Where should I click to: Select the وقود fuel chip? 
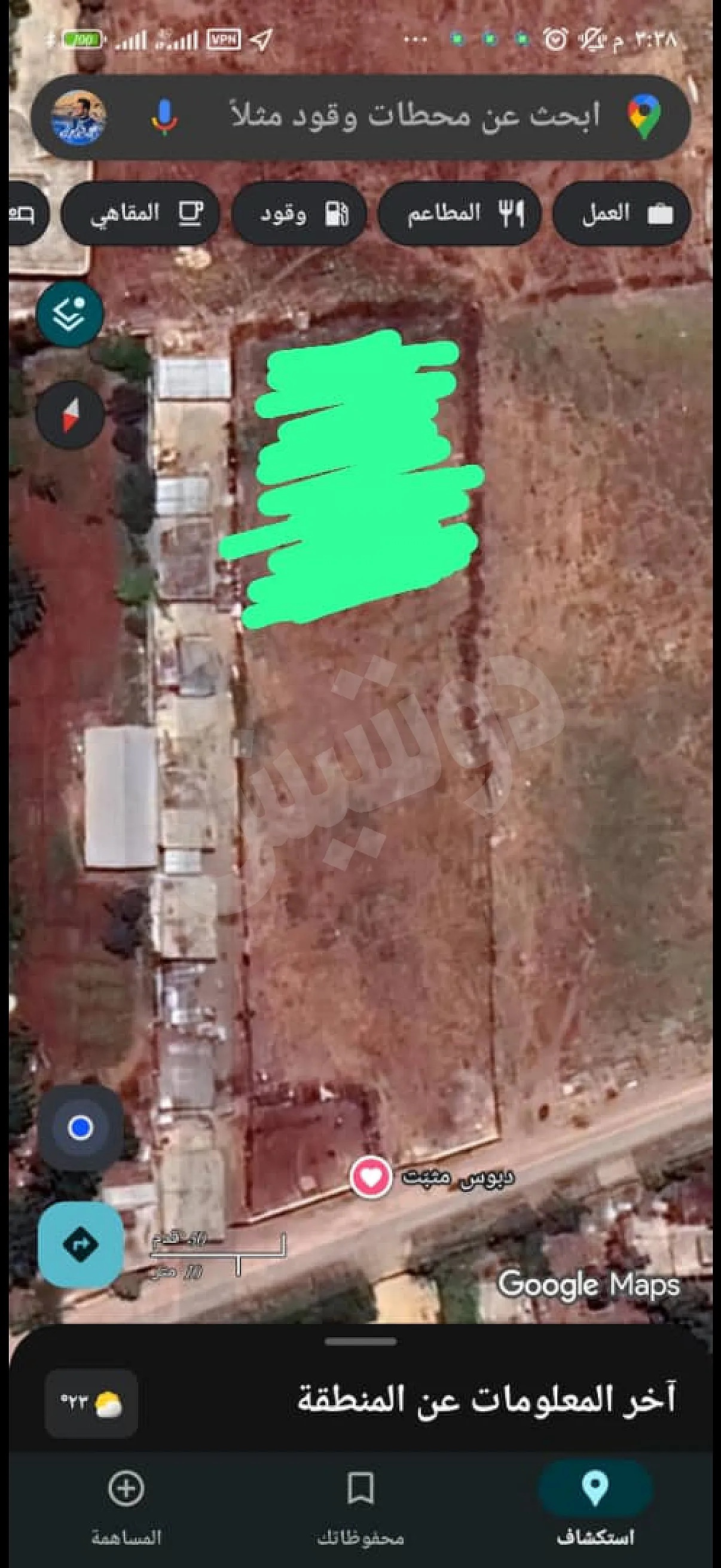(x=300, y=214)
